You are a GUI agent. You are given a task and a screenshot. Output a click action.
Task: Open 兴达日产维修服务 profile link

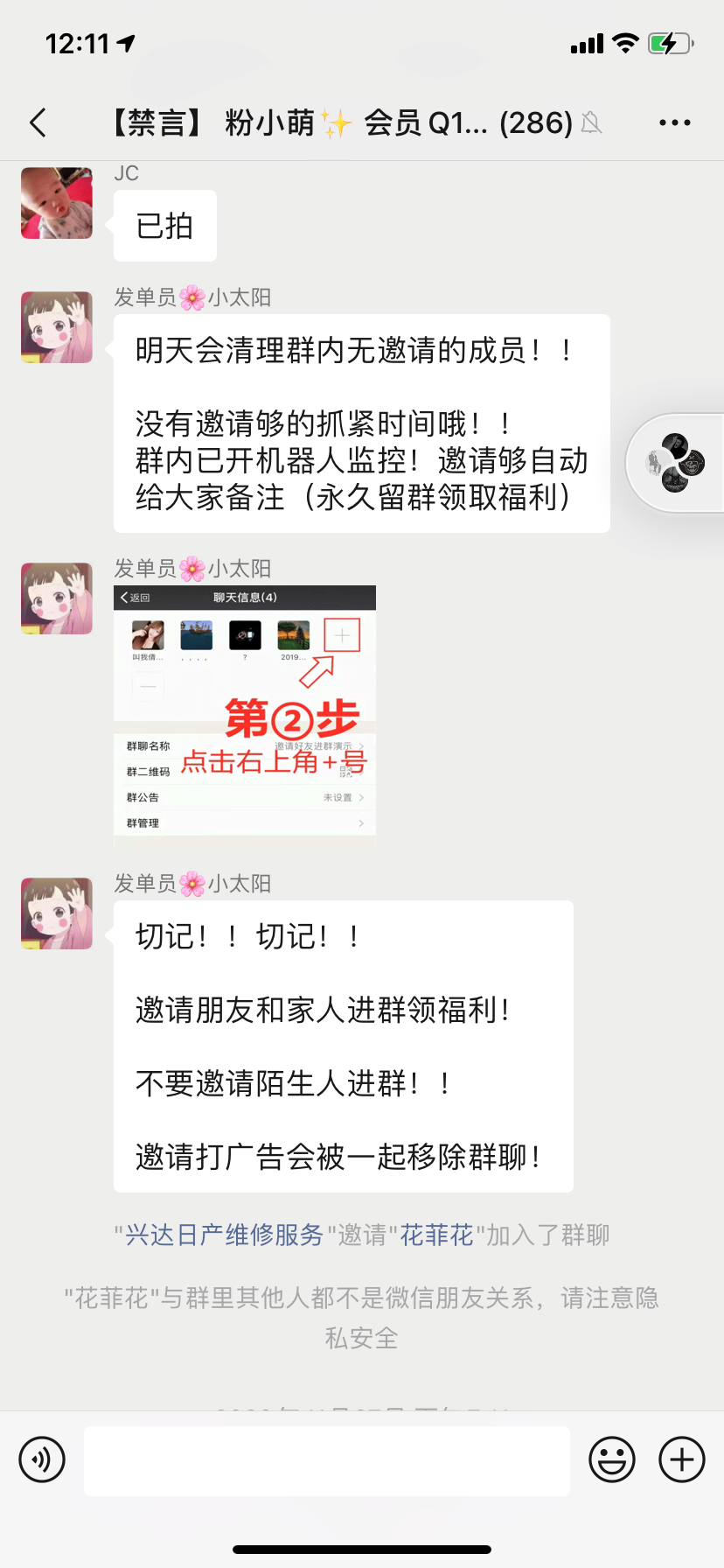point(225,1235)
